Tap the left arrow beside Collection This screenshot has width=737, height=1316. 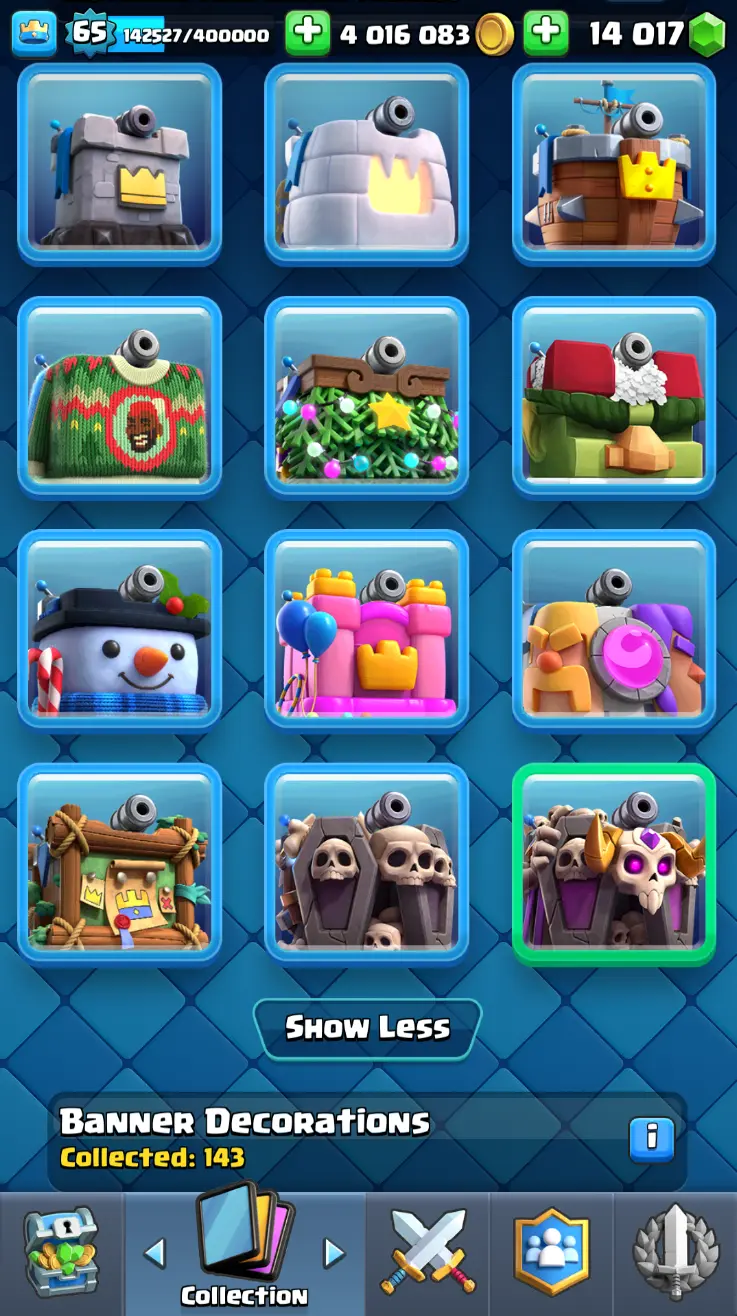pyautogui.click(x=155, y=1252)
